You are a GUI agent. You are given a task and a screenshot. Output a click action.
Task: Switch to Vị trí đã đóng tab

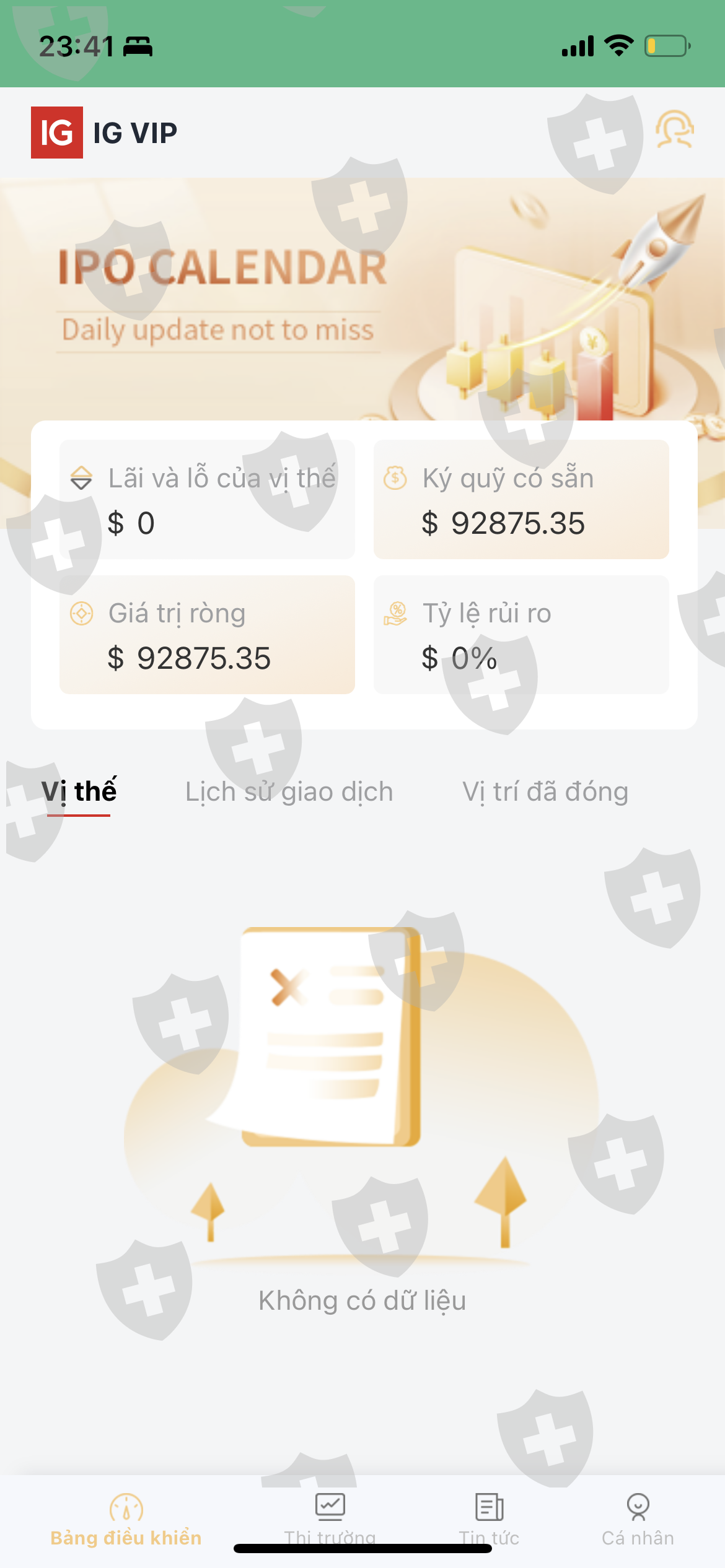click(545, 792)
